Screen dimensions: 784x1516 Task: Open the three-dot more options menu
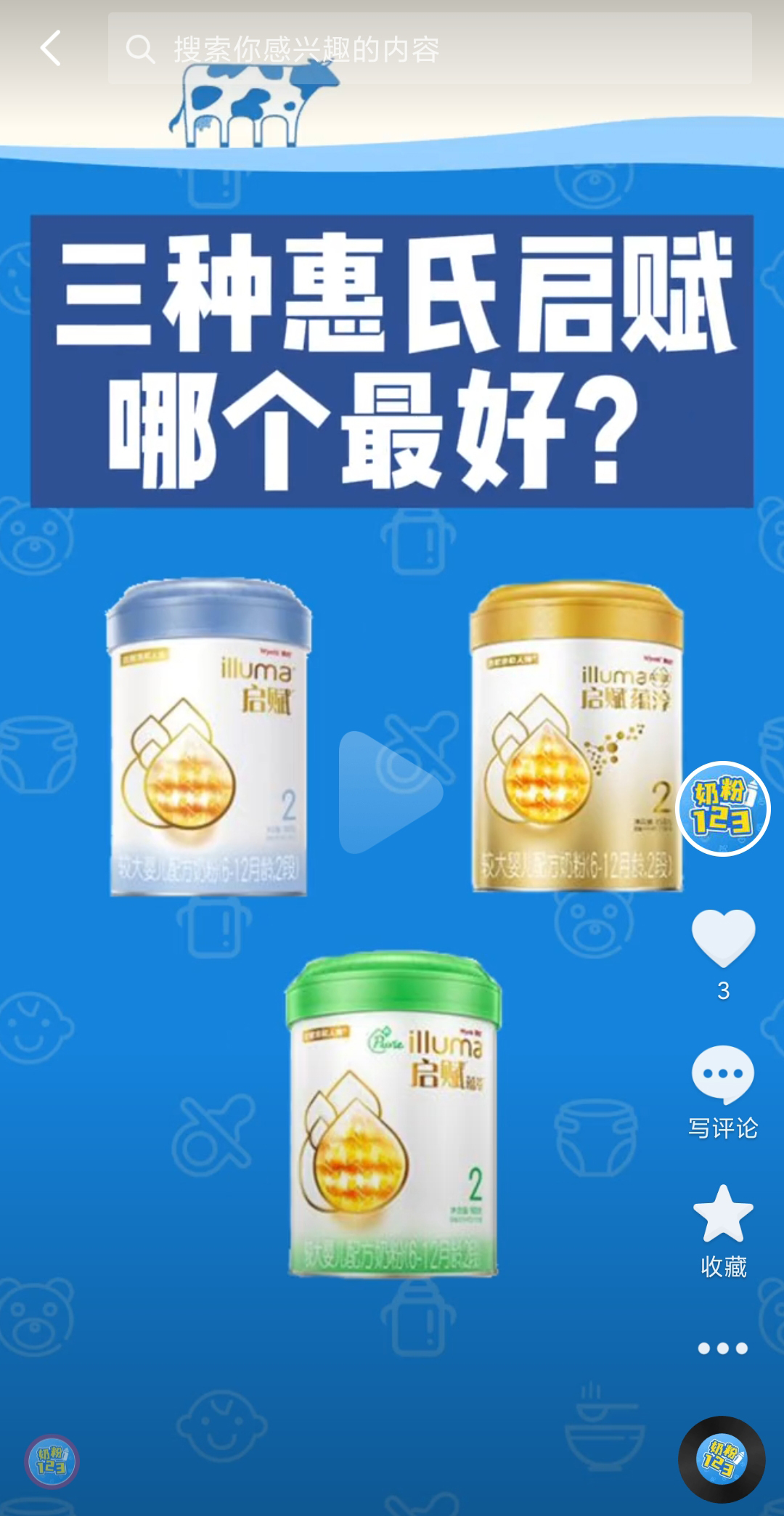722,1348
